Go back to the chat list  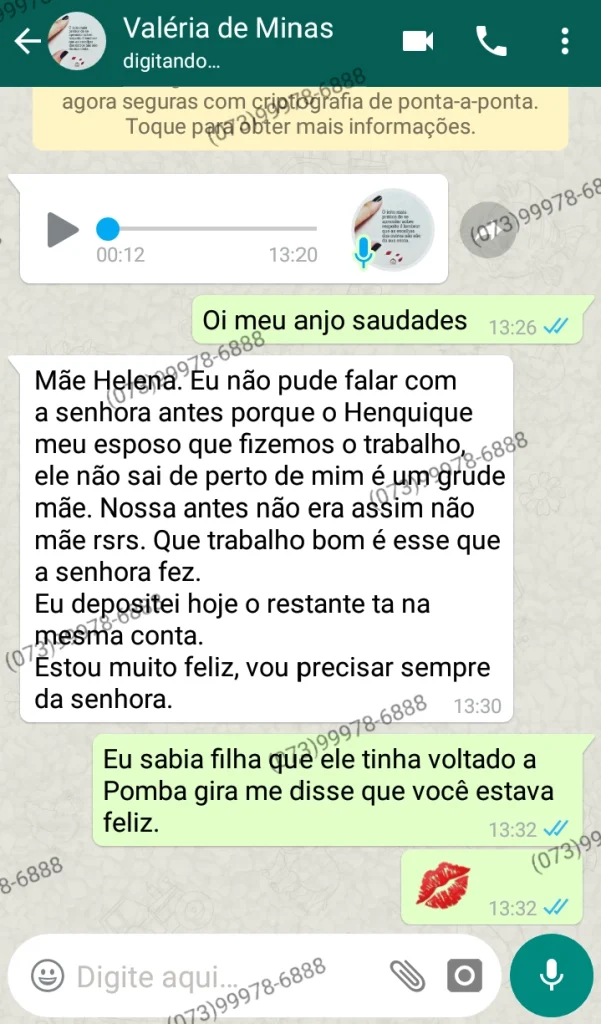pos(27,42)
